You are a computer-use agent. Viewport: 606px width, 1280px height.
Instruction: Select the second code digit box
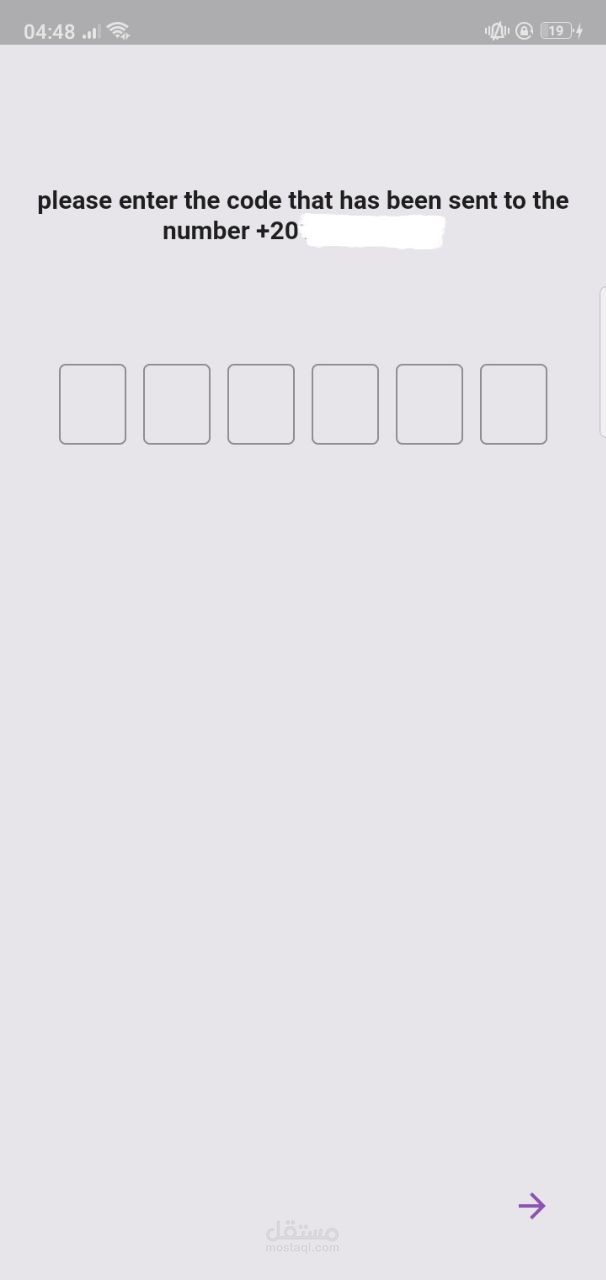177,404
